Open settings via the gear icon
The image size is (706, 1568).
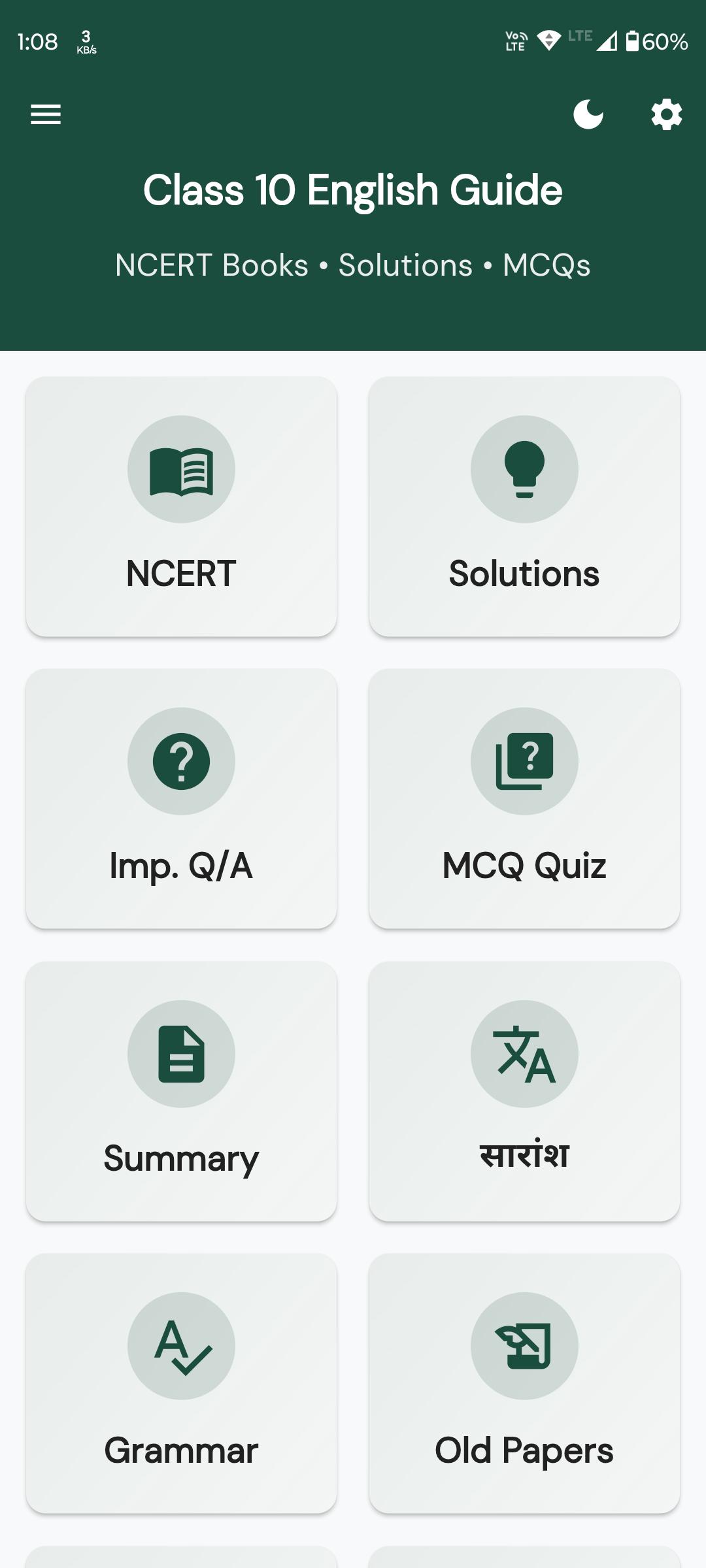666,114
